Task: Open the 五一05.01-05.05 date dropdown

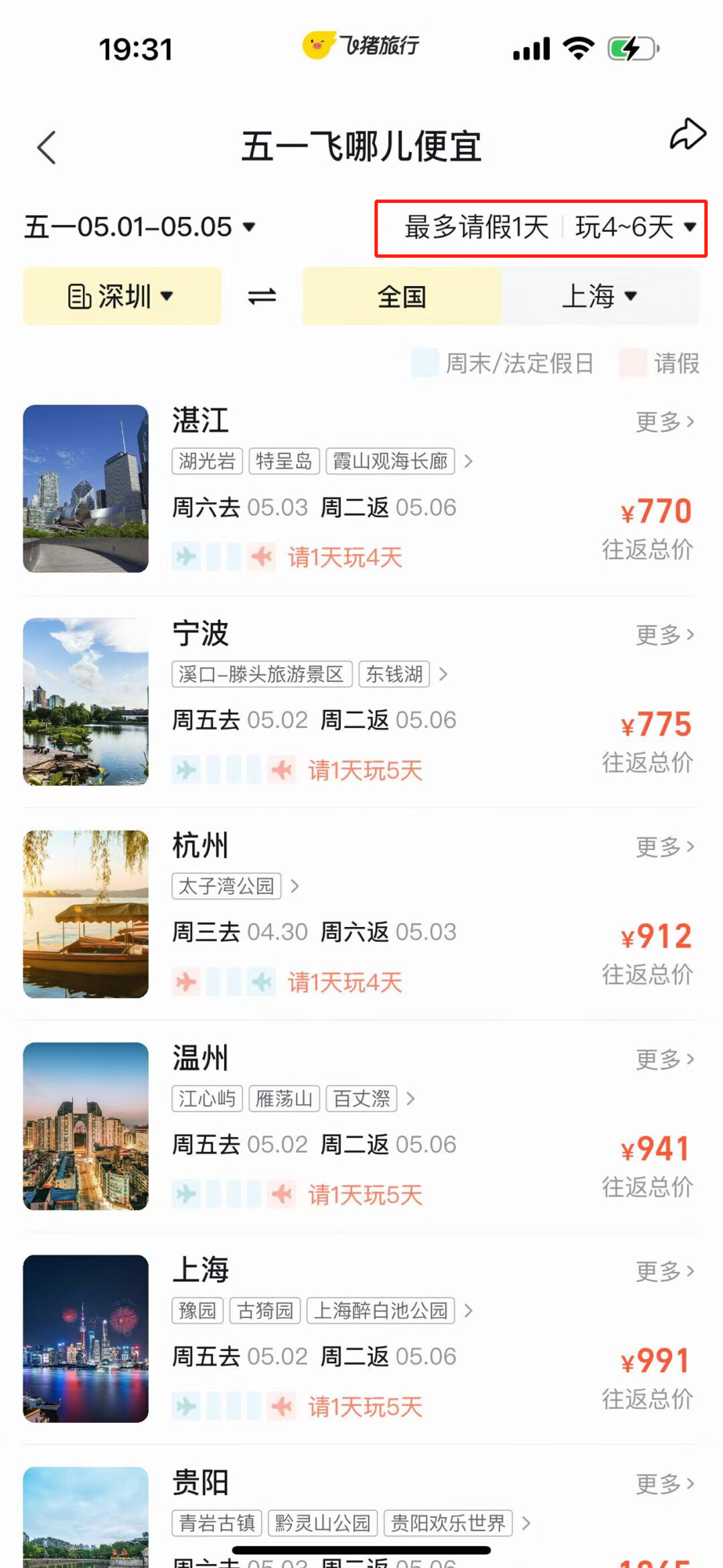Action: 141,227
